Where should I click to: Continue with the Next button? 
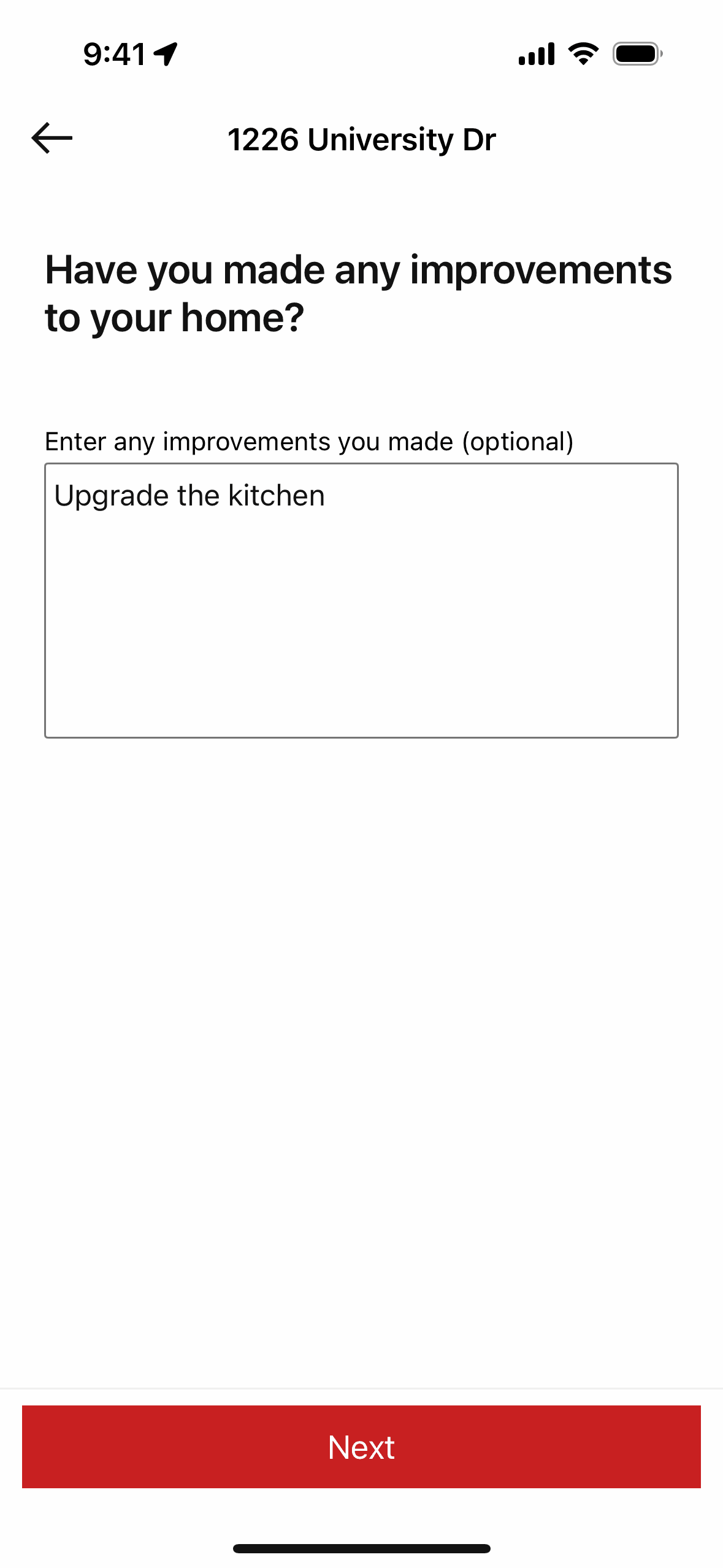coord(361,1447)
